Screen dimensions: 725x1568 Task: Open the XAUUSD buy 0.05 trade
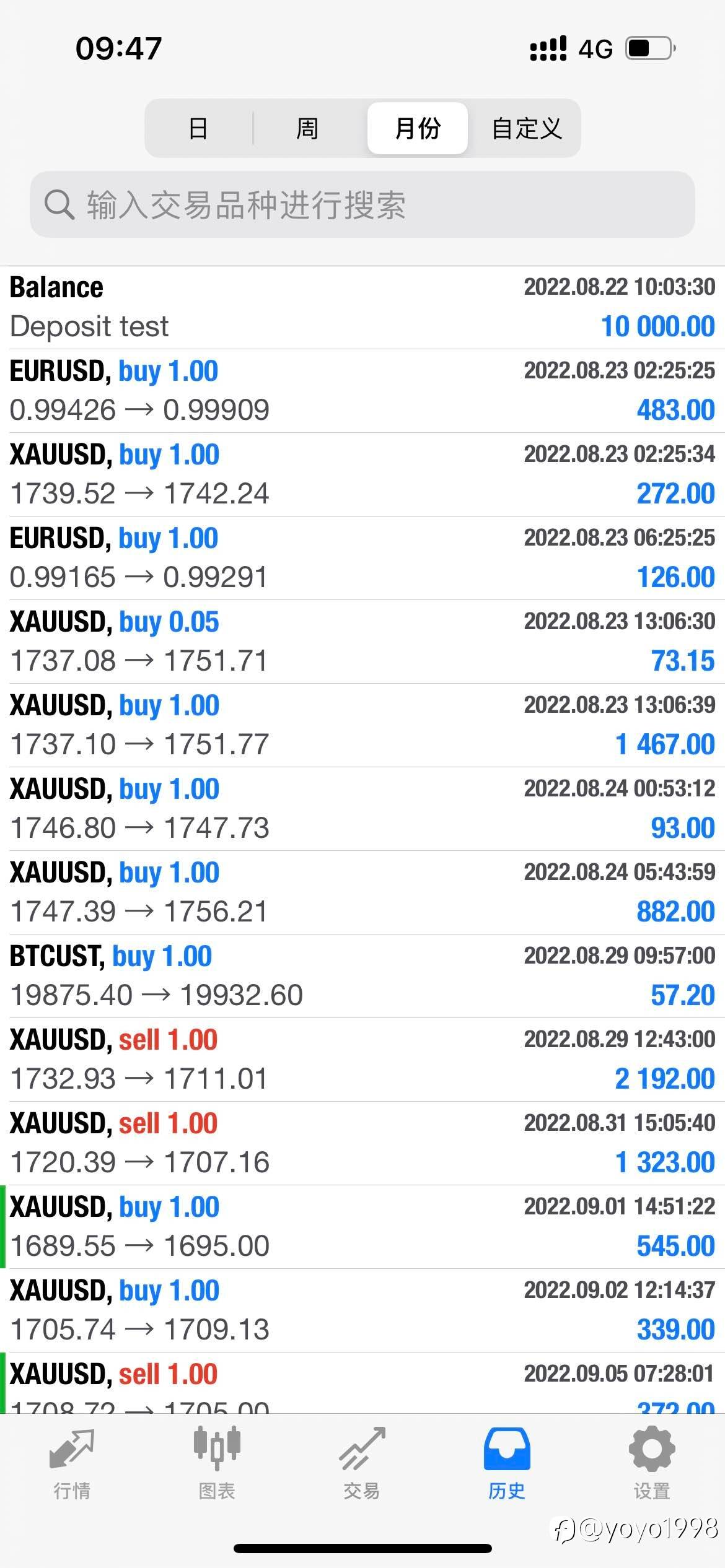362,642
